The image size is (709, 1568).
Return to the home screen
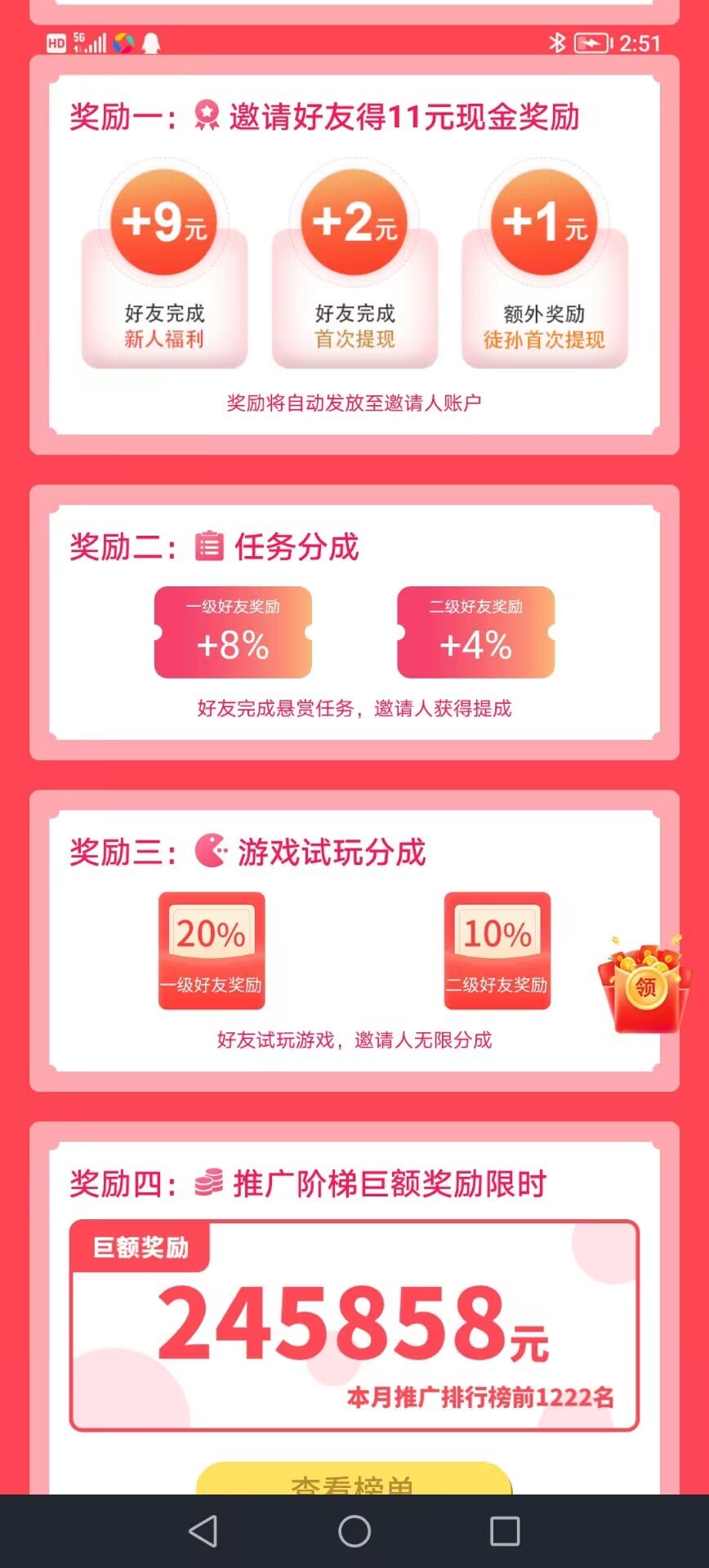coord(354,1531)
